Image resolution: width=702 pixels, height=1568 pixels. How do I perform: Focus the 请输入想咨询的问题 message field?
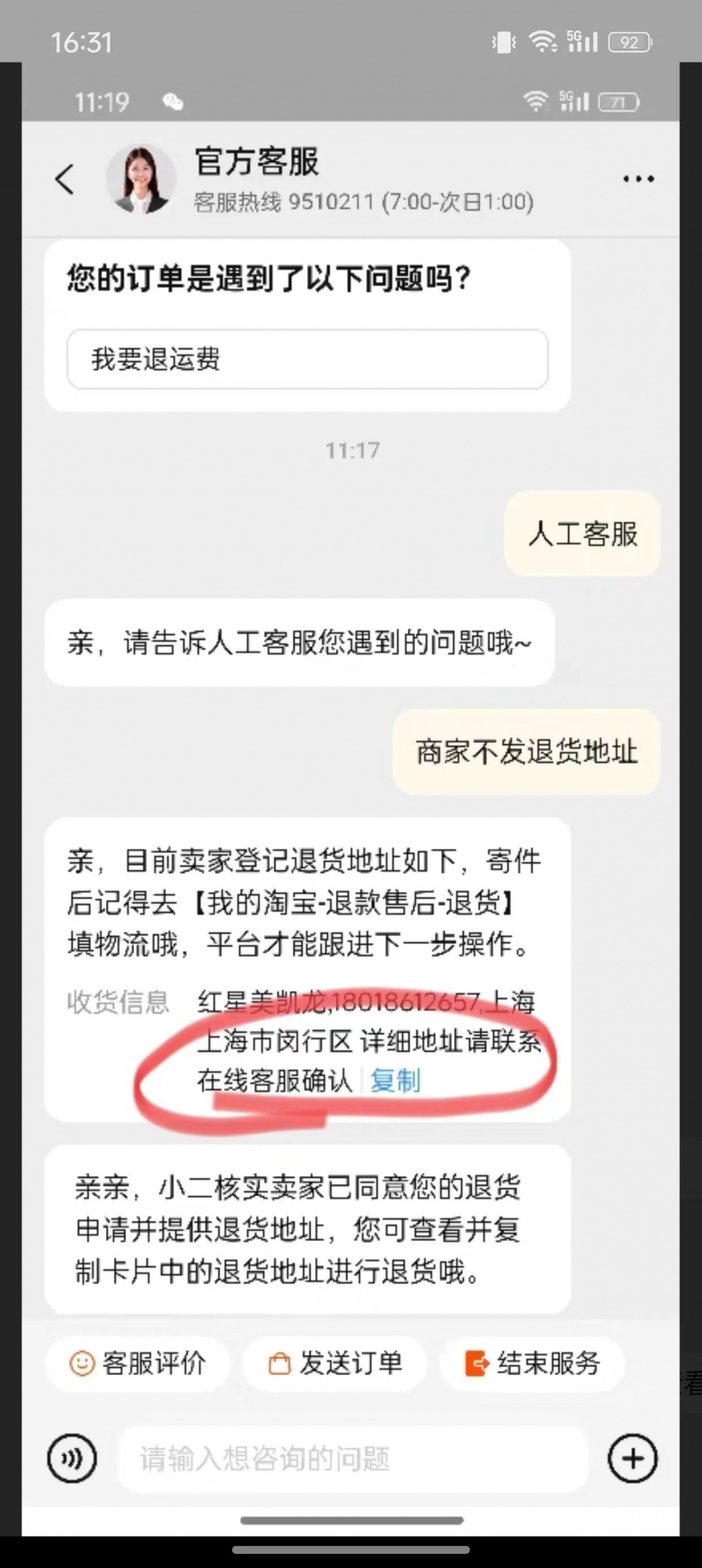[351, 1458]
